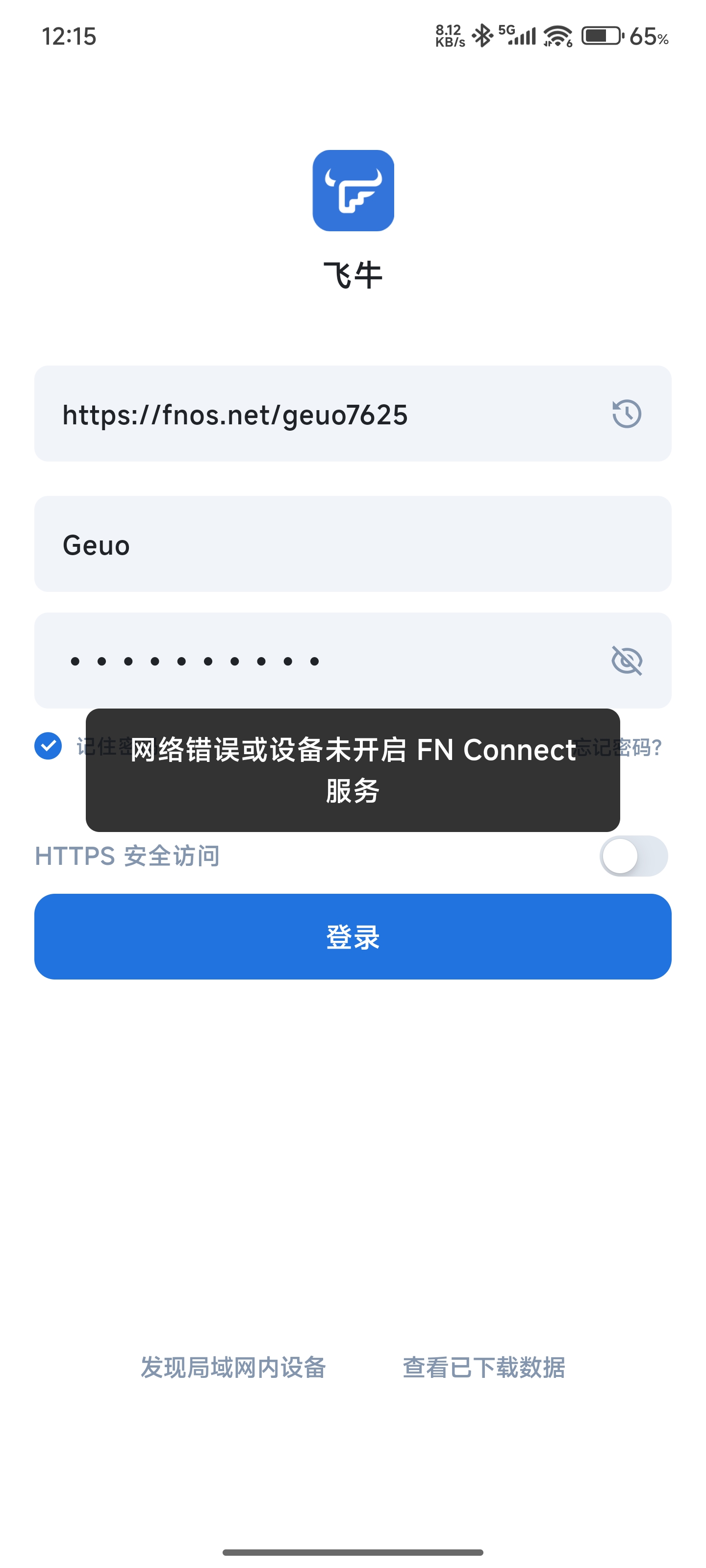Screen dimensions: 706x1568
Task: Enable the HTTPS 安全访问 switch
Action: [633, 856]
